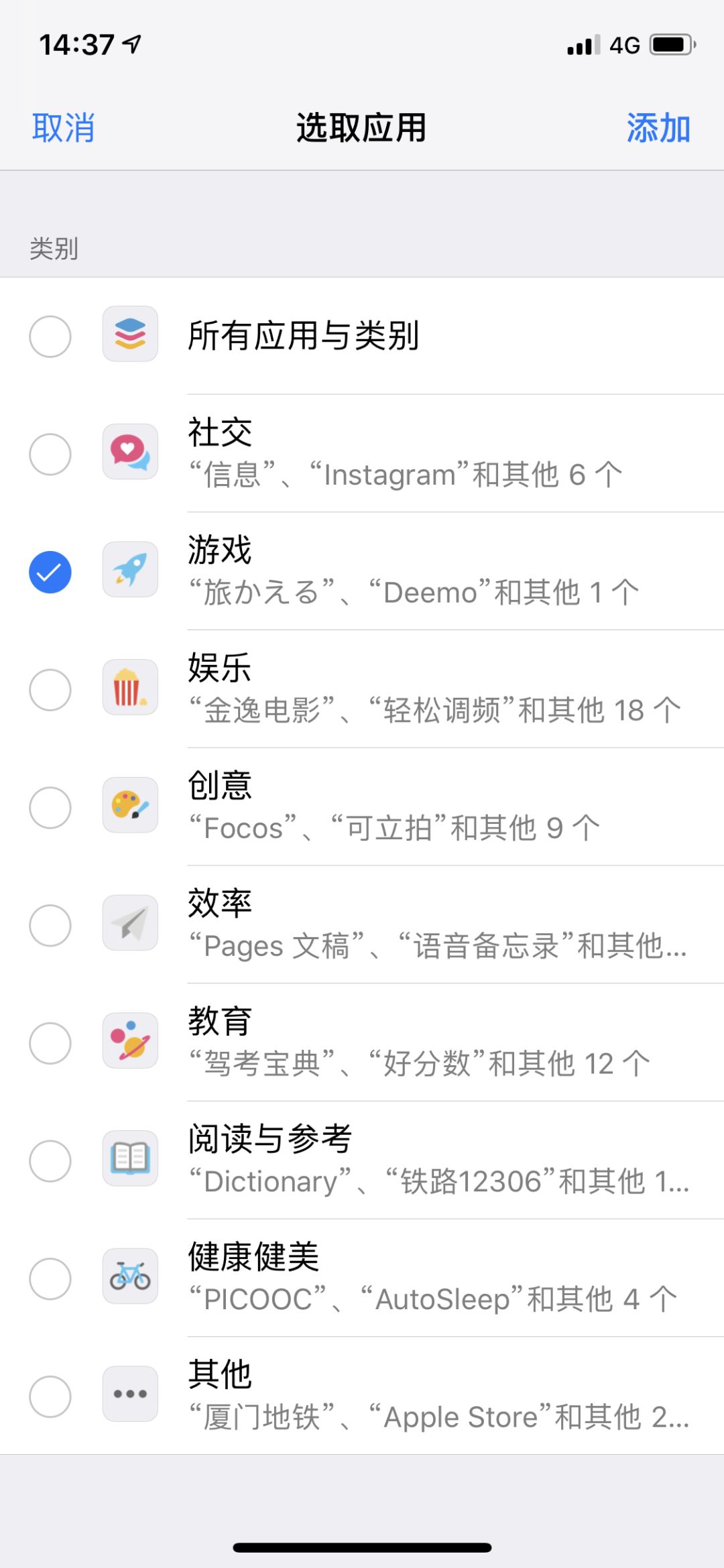Tap the 所有应用与类别 stacked layers icon
The width and height of the screenshot is (724, 1568).
[130, 335]
